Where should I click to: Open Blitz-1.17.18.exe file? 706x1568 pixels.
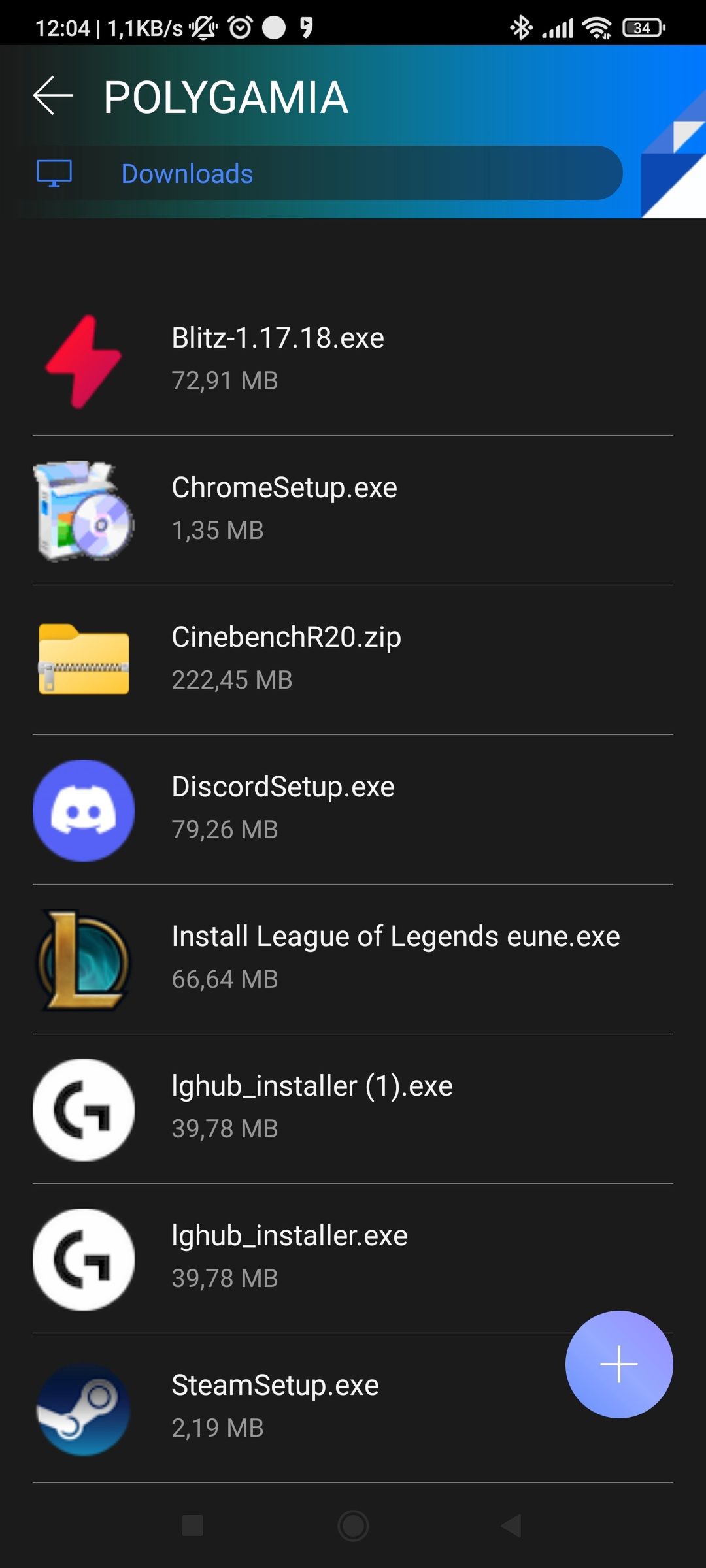tap(353, 361)
